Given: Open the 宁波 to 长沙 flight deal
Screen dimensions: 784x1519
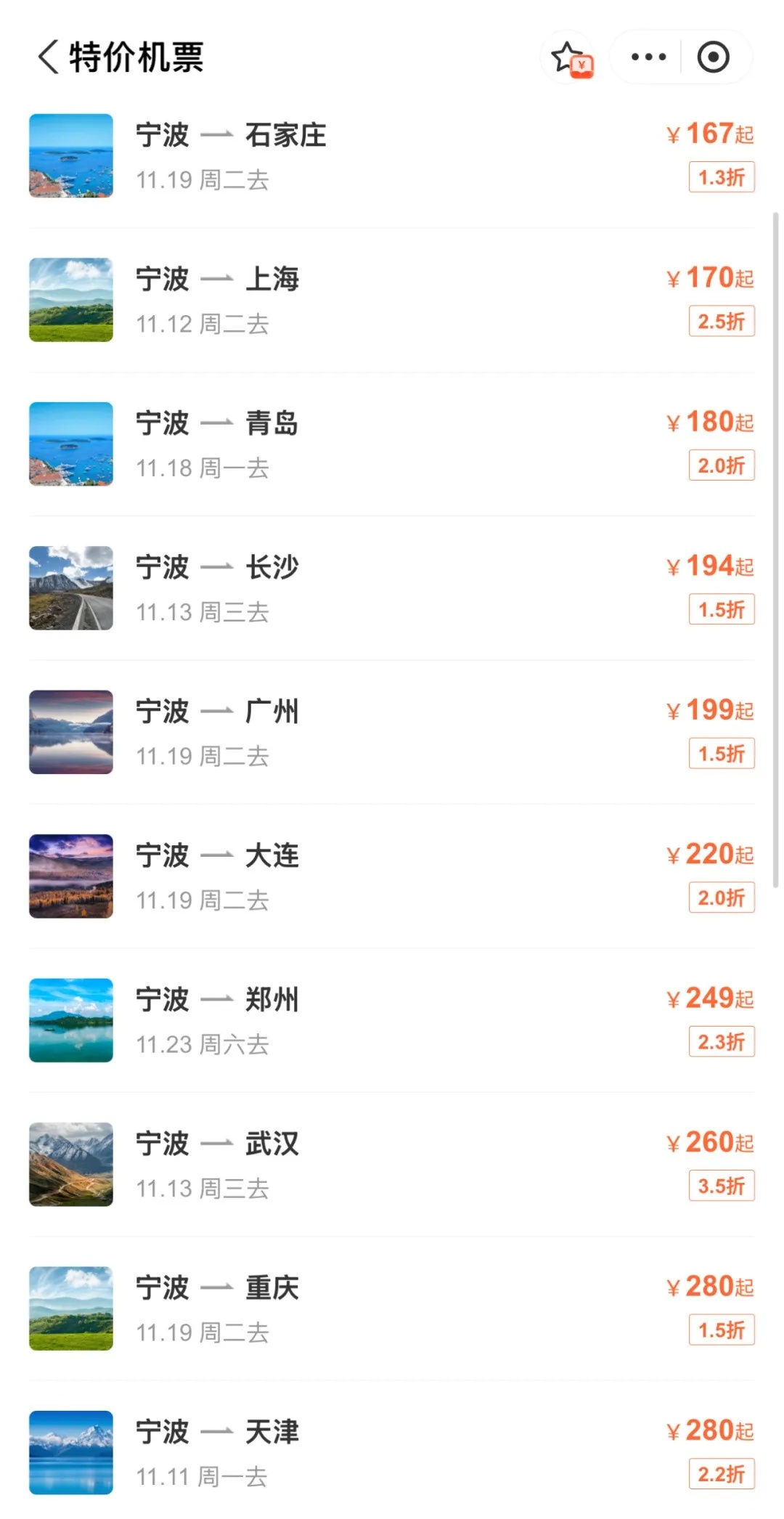Looking at the screenshot, I should (392, 588).
